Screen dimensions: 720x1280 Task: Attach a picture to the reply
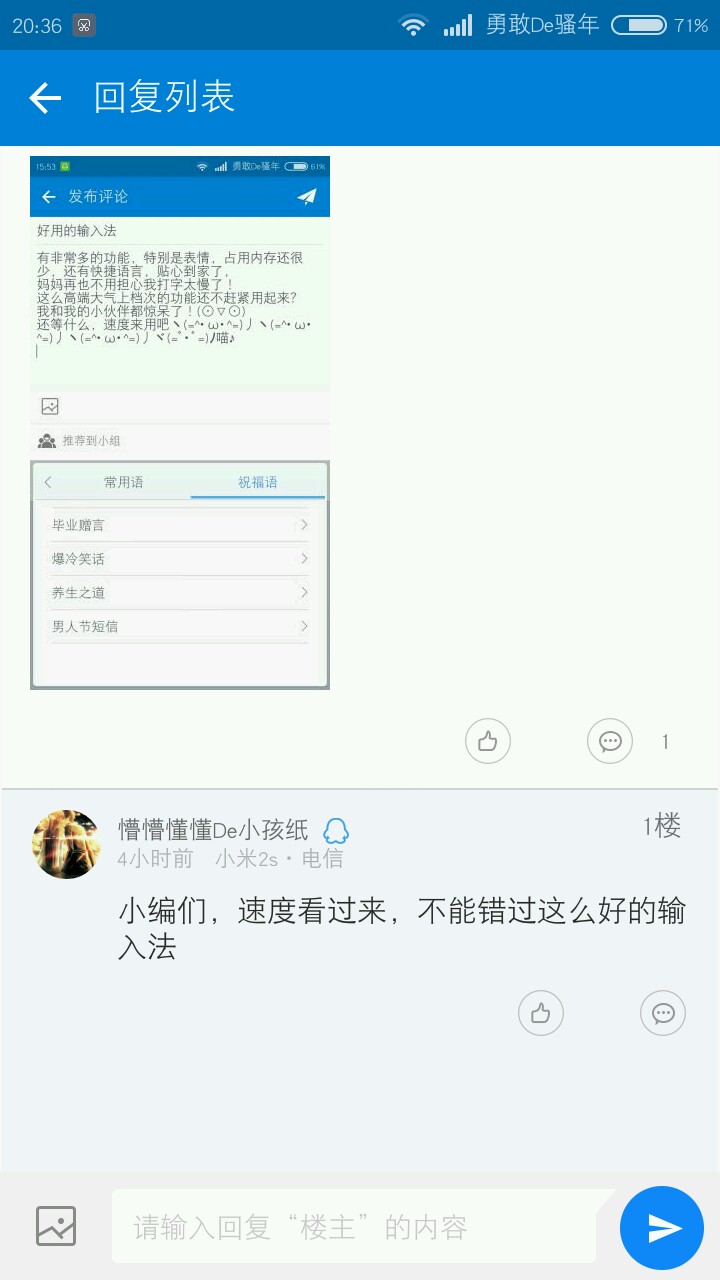pos(56,1226)
